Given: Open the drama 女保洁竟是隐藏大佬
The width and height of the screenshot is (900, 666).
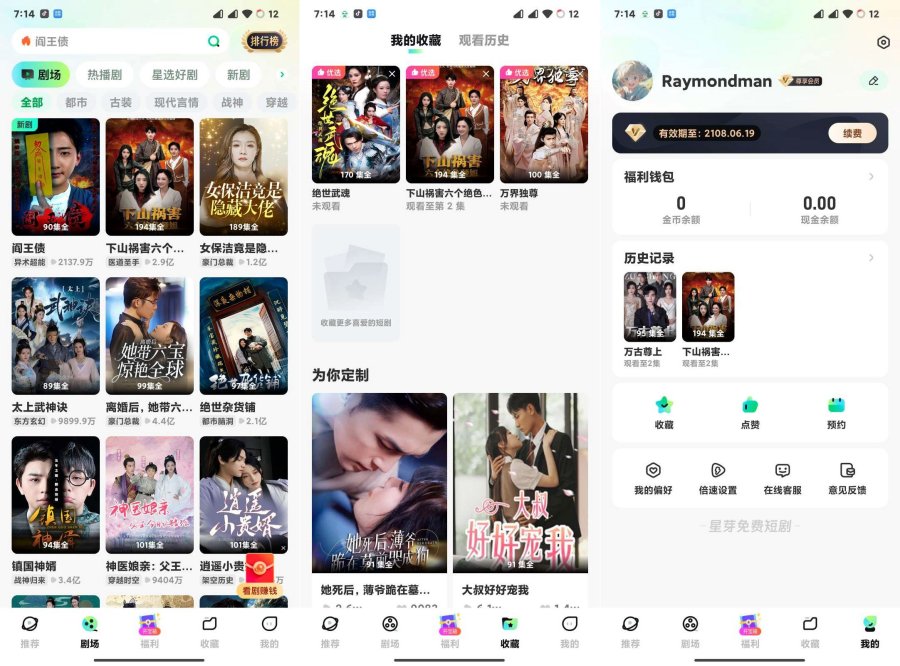Looking at the screenshot, I should [x=243, y=177].
